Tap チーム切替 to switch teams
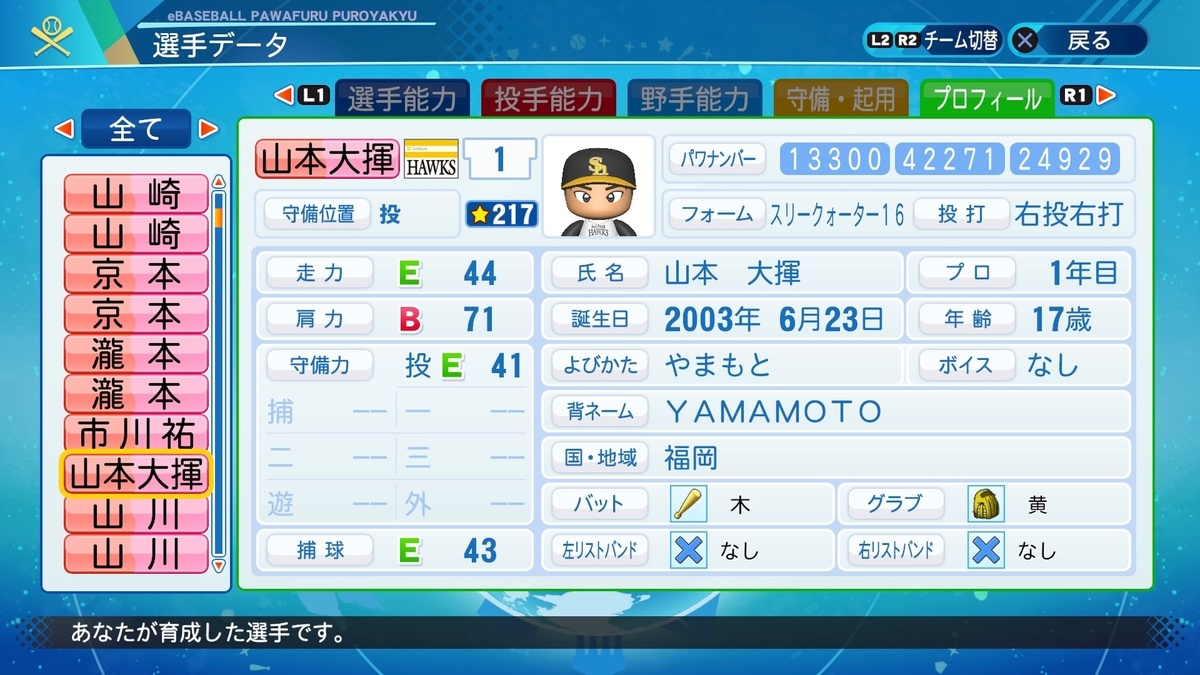The width and height of the screenshot is (1200, 675). click(x=934, y=40)
